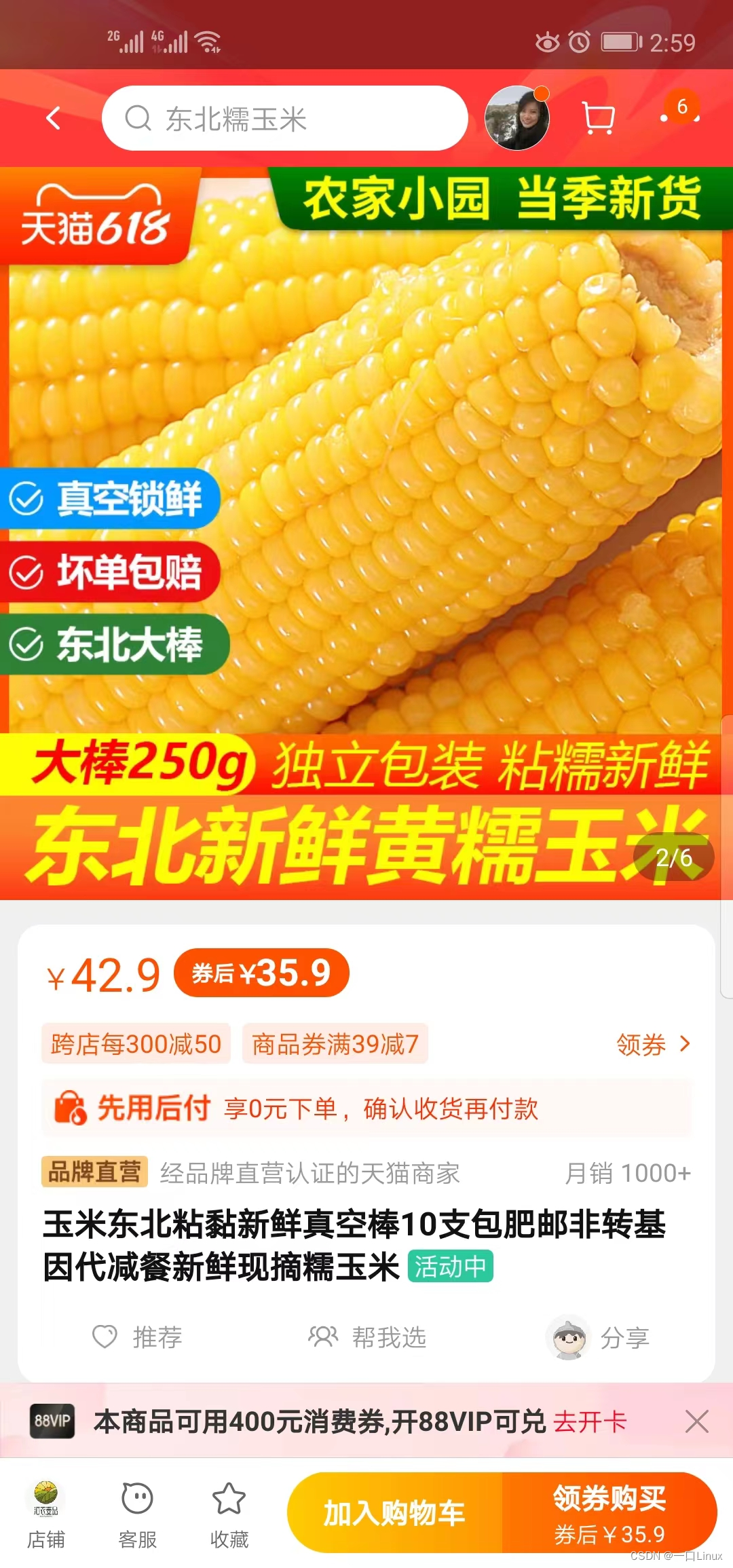Claim coupons via 领券
The height and width of the screenshot is (1568, 733).
pos(652,1045)
